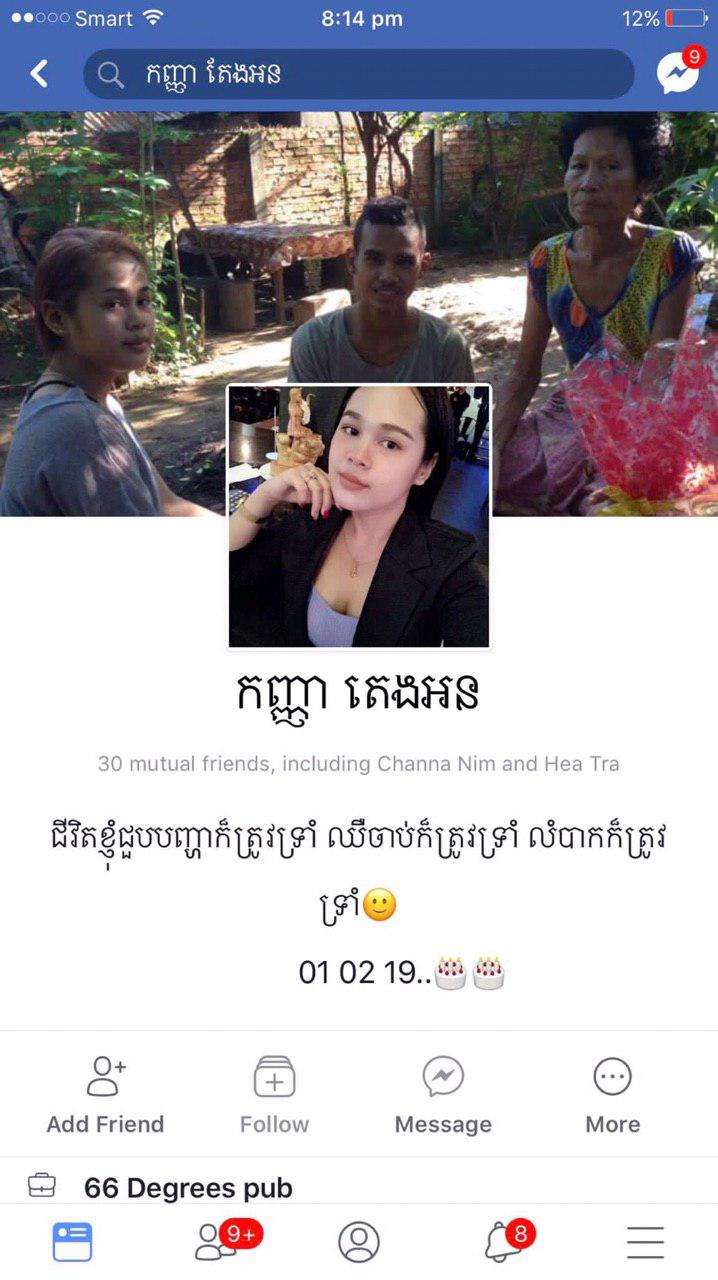Screen dimensions: 718x1280
Task: Message this person
Action: pos(443,1095)
